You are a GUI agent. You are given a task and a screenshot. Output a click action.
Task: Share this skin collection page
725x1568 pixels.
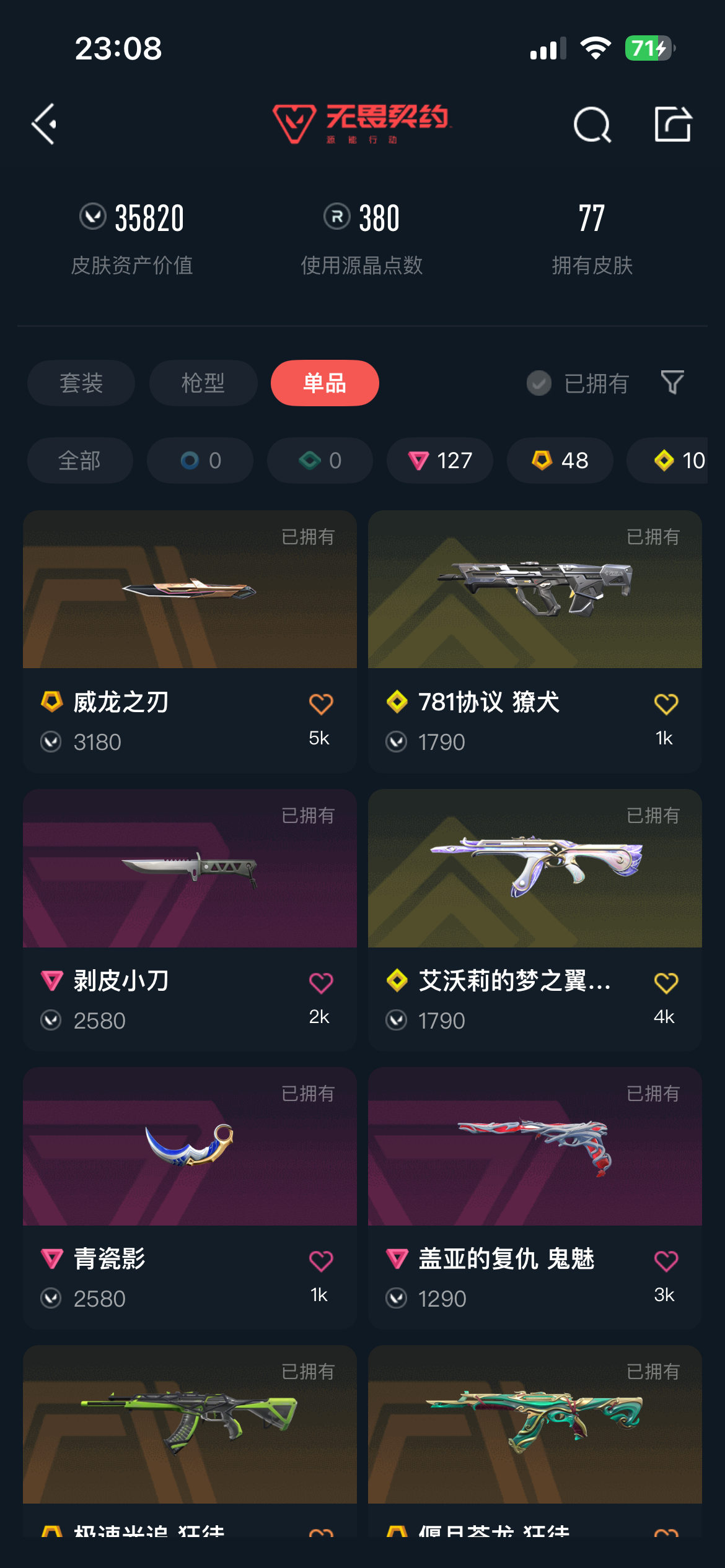point(672,124)
